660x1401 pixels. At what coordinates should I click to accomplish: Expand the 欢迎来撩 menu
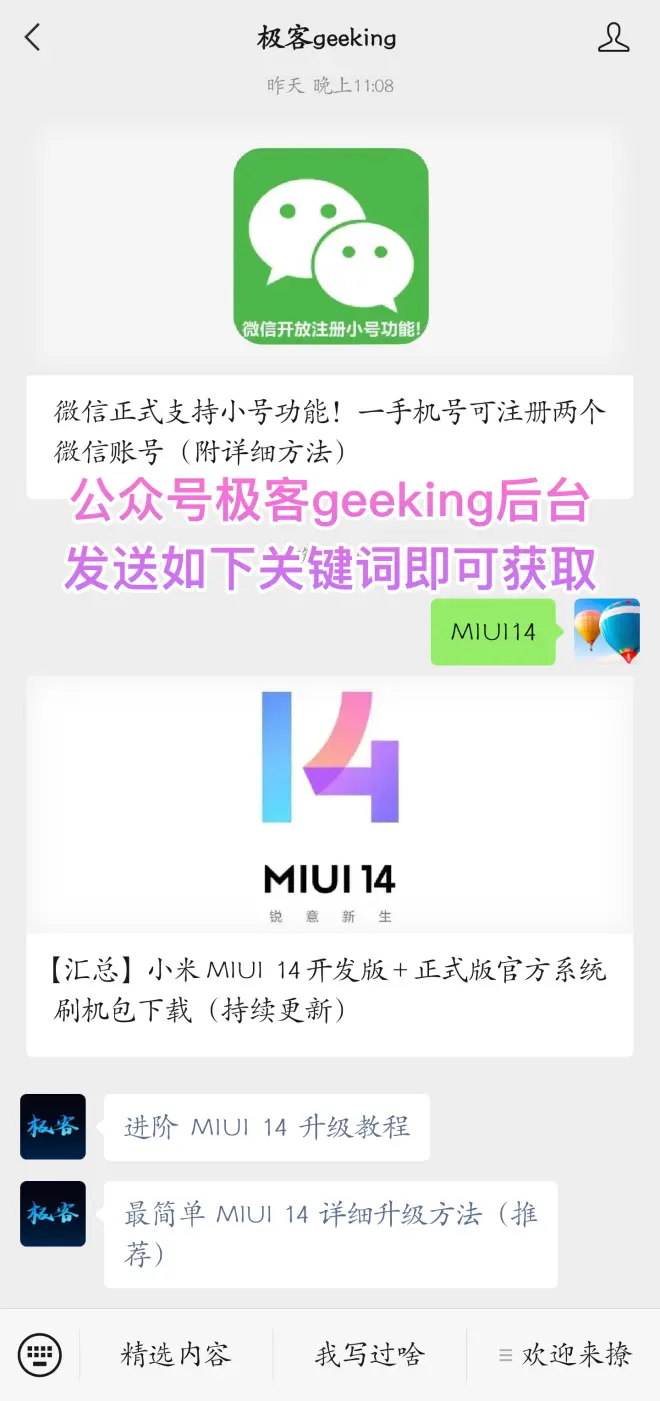[565, 1355]
